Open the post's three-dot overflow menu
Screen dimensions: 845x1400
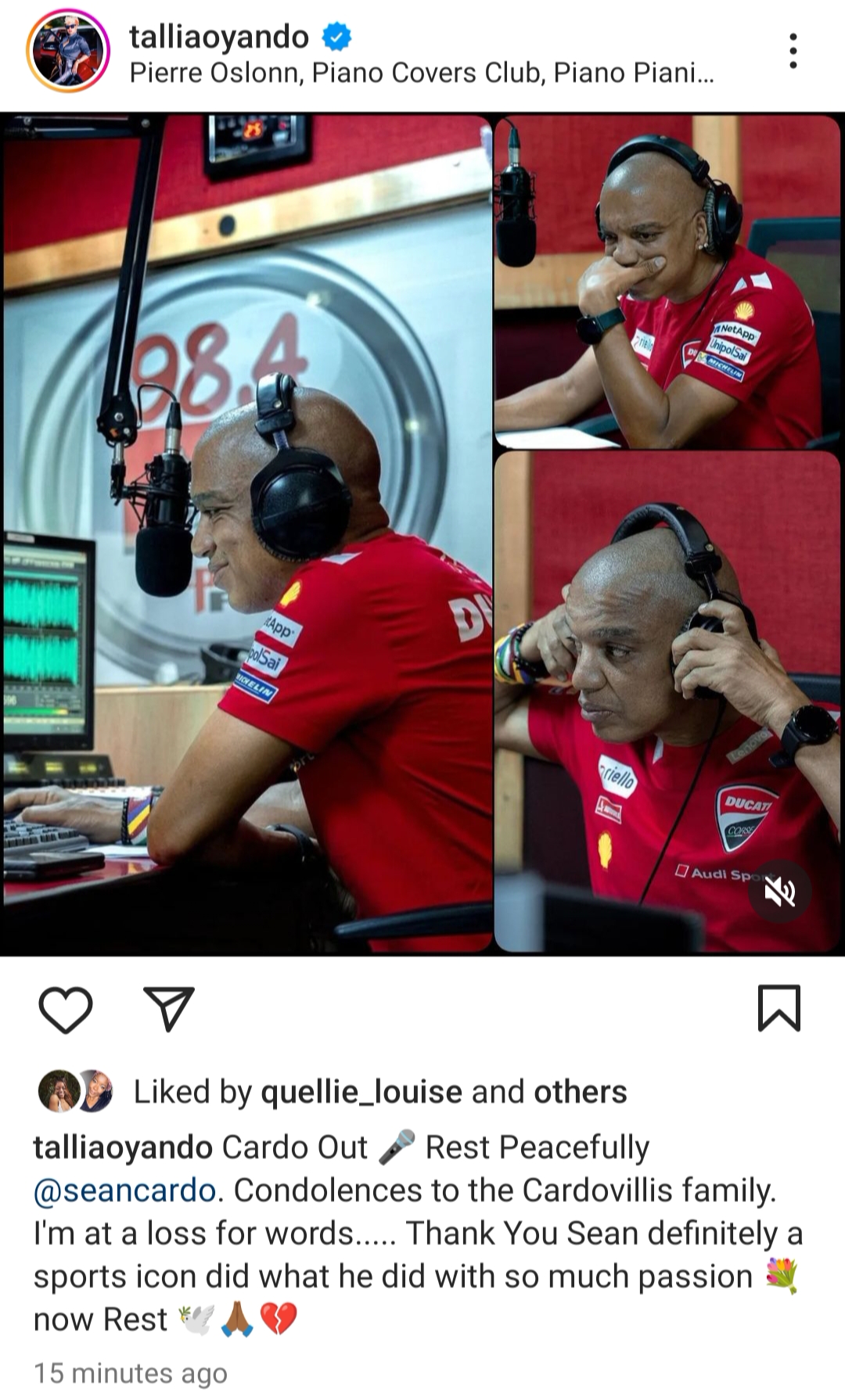pos(793,51)
